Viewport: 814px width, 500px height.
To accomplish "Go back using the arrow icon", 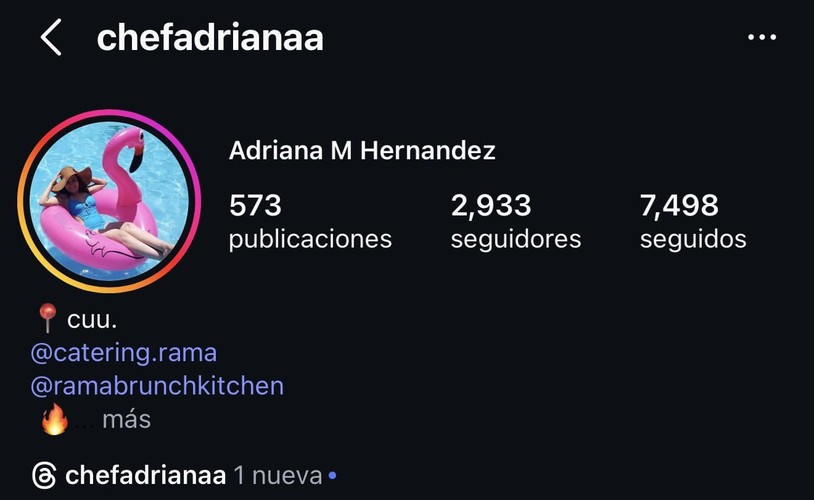I will tap(51, 38).
